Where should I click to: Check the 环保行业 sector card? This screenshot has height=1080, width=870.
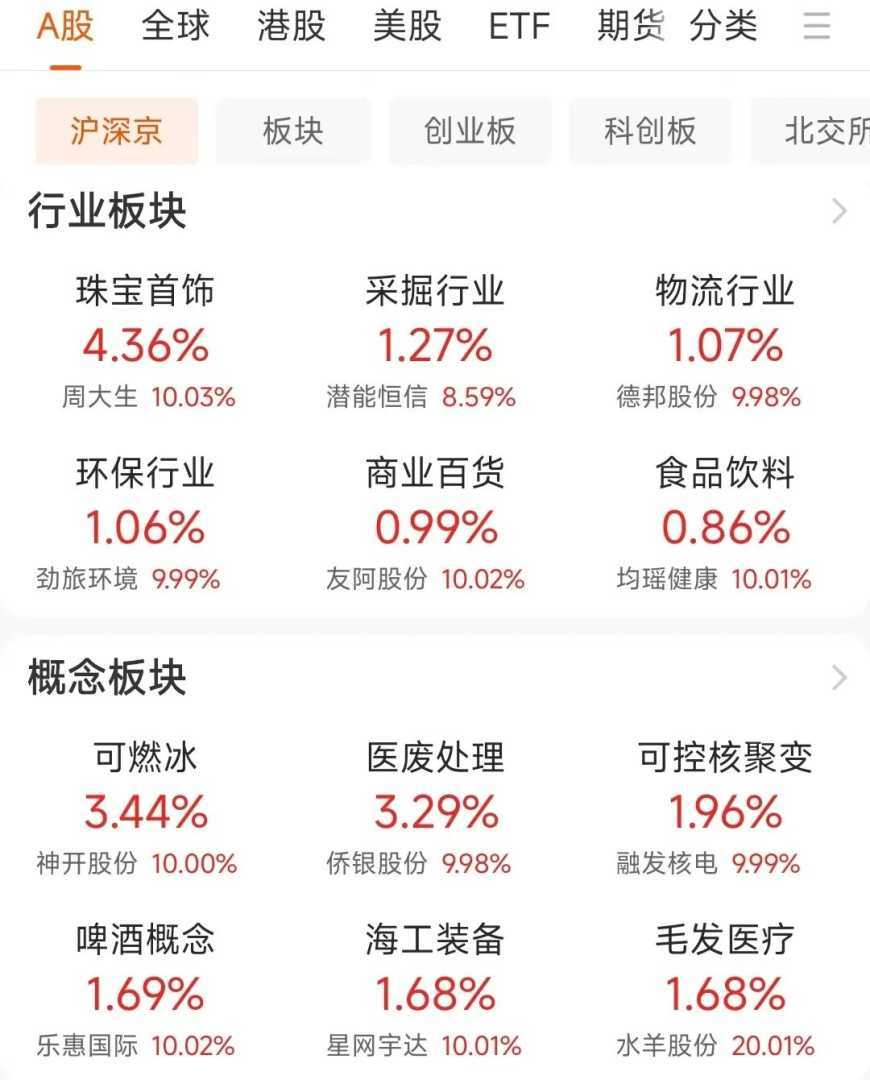[146, 525]
